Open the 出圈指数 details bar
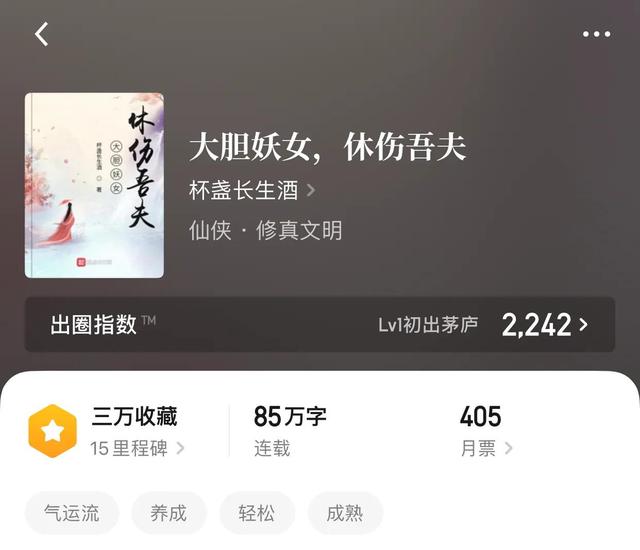This screenshot has height=550, width=640. (x=320, y=324)
